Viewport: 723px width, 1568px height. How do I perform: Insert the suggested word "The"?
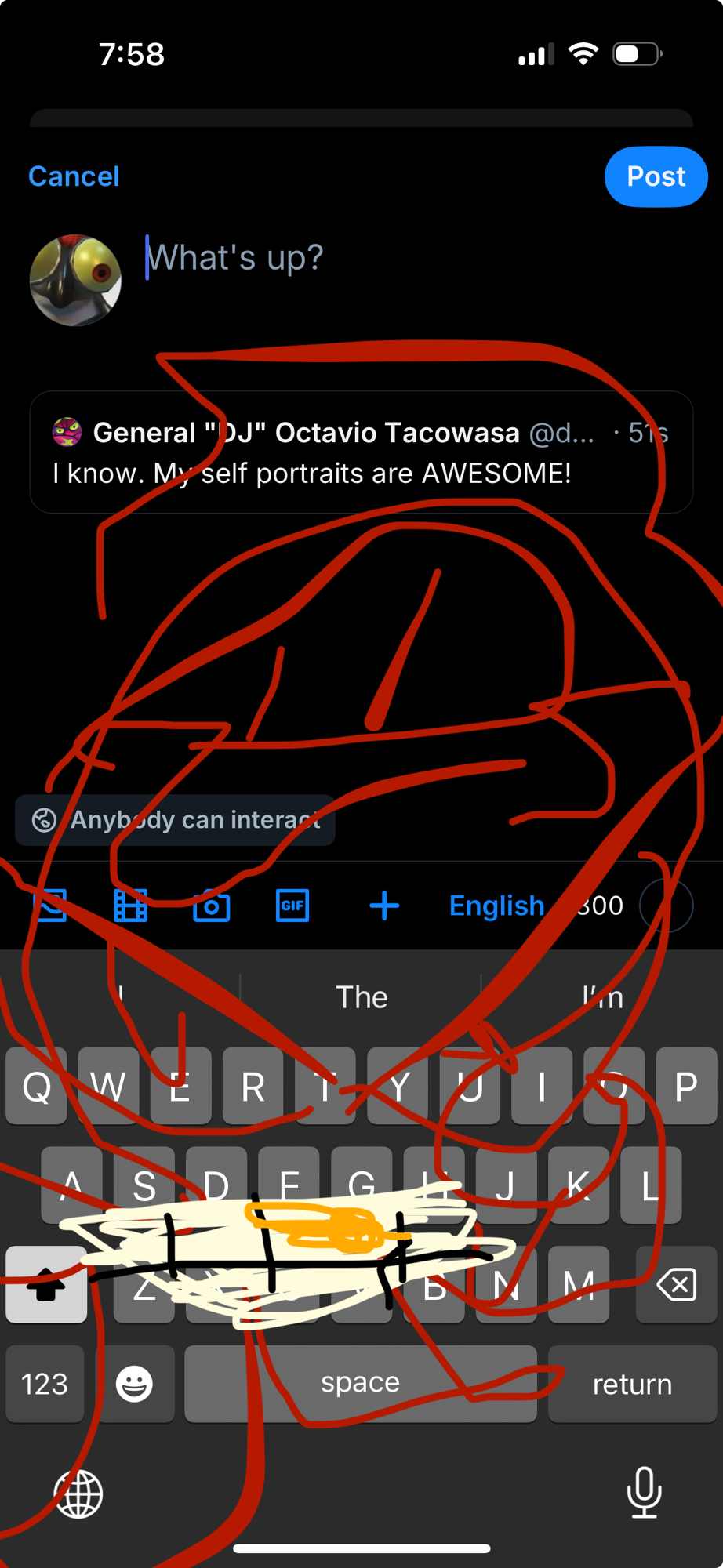(361, 997)
